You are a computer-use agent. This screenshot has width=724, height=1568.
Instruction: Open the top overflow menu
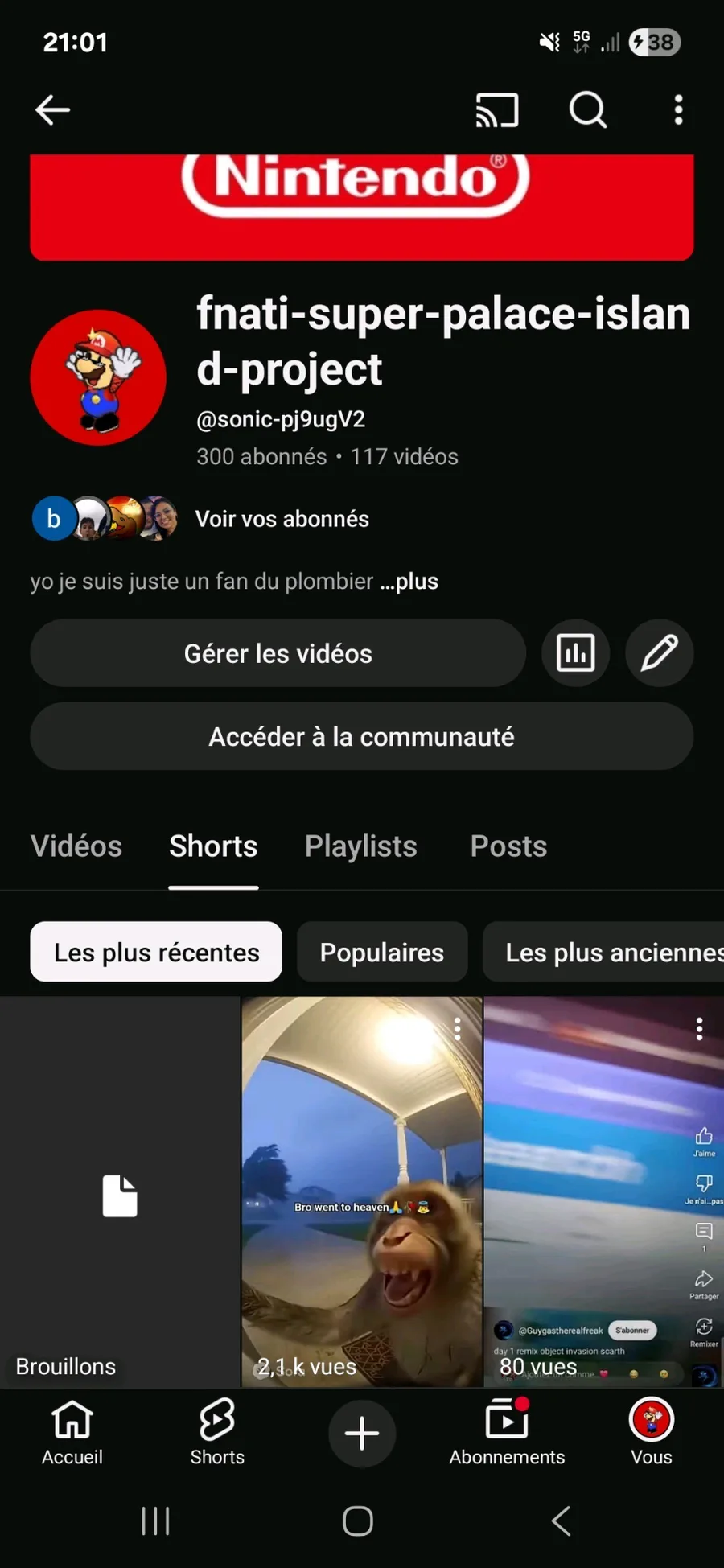[678, 110]
